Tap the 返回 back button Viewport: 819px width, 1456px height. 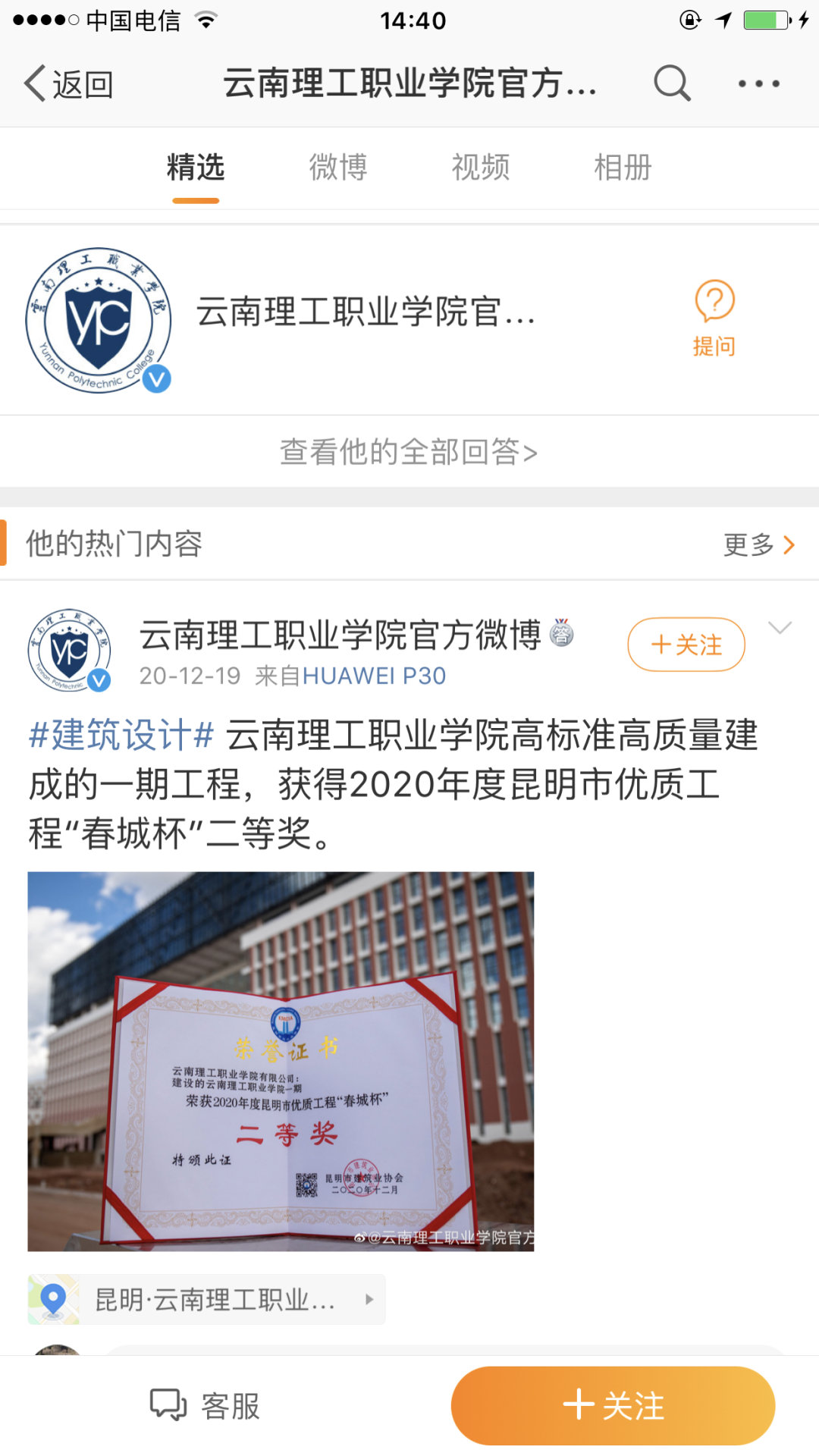[68, 84]
